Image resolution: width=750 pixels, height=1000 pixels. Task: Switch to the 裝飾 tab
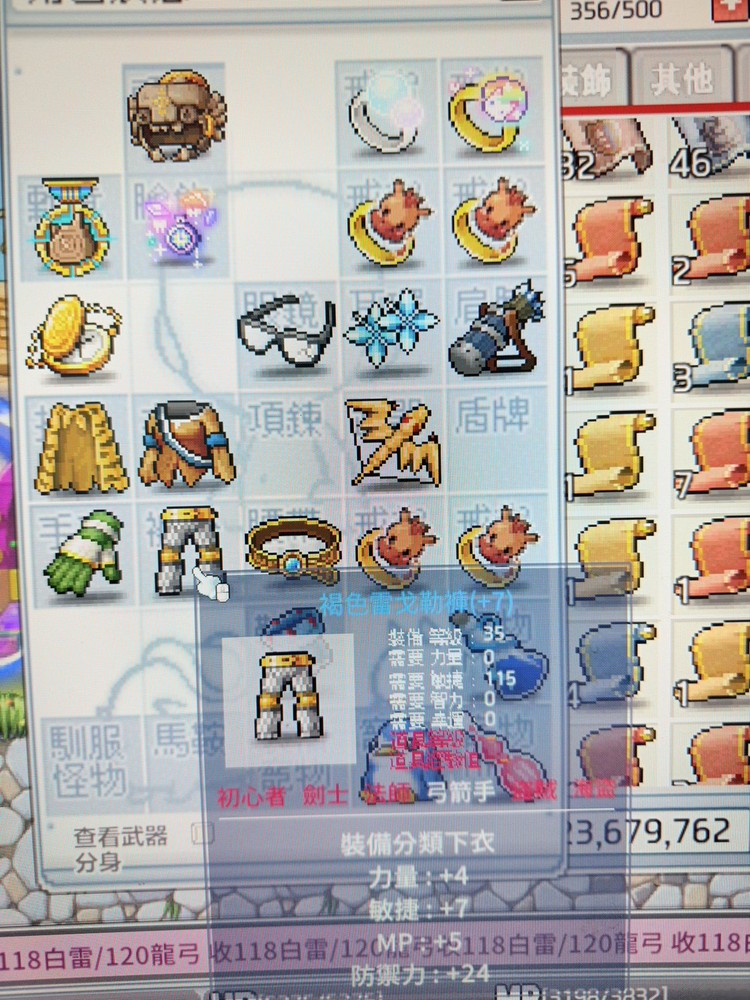[596, 76]
